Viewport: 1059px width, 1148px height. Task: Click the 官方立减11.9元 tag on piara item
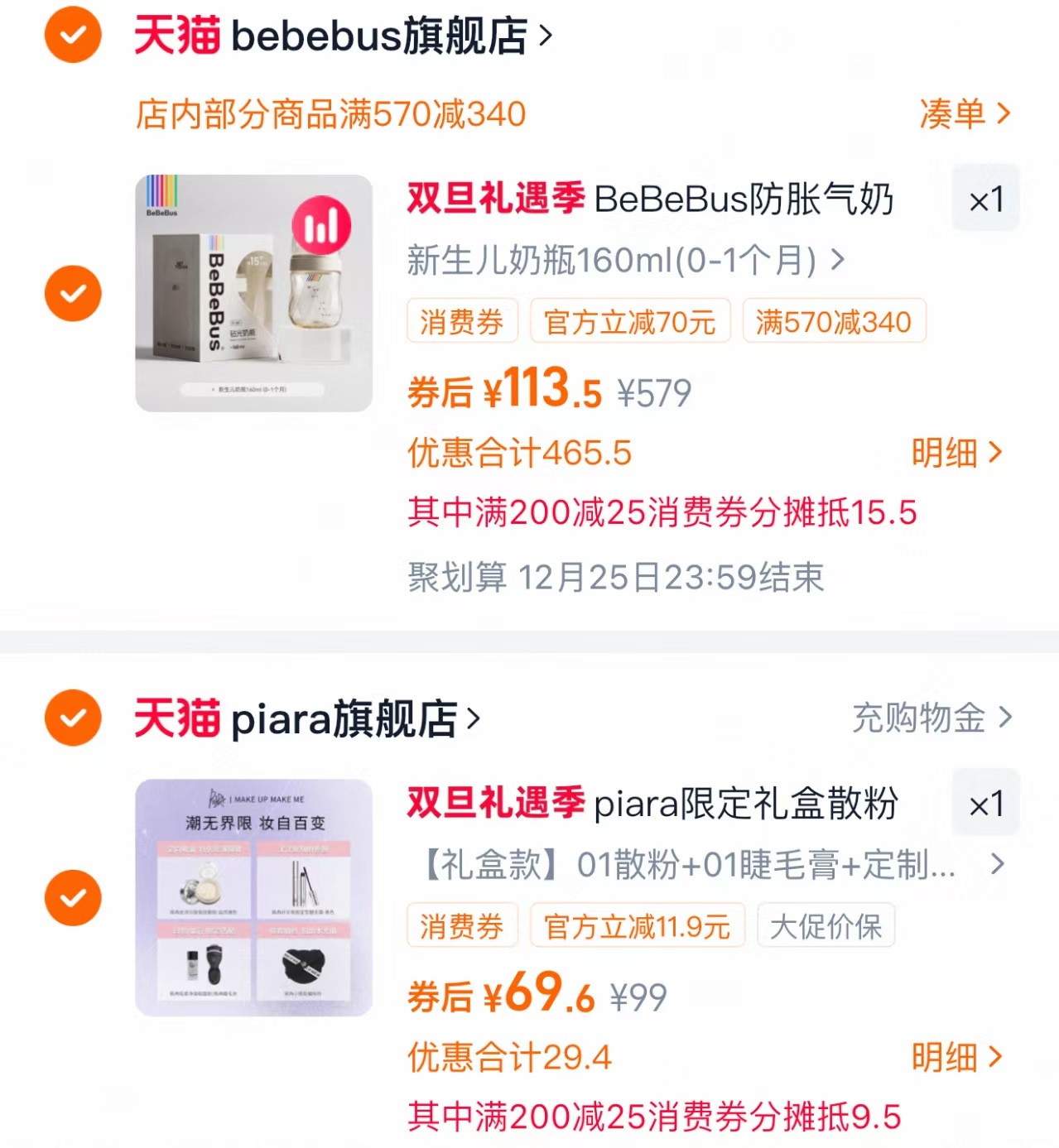coord(637,926)
